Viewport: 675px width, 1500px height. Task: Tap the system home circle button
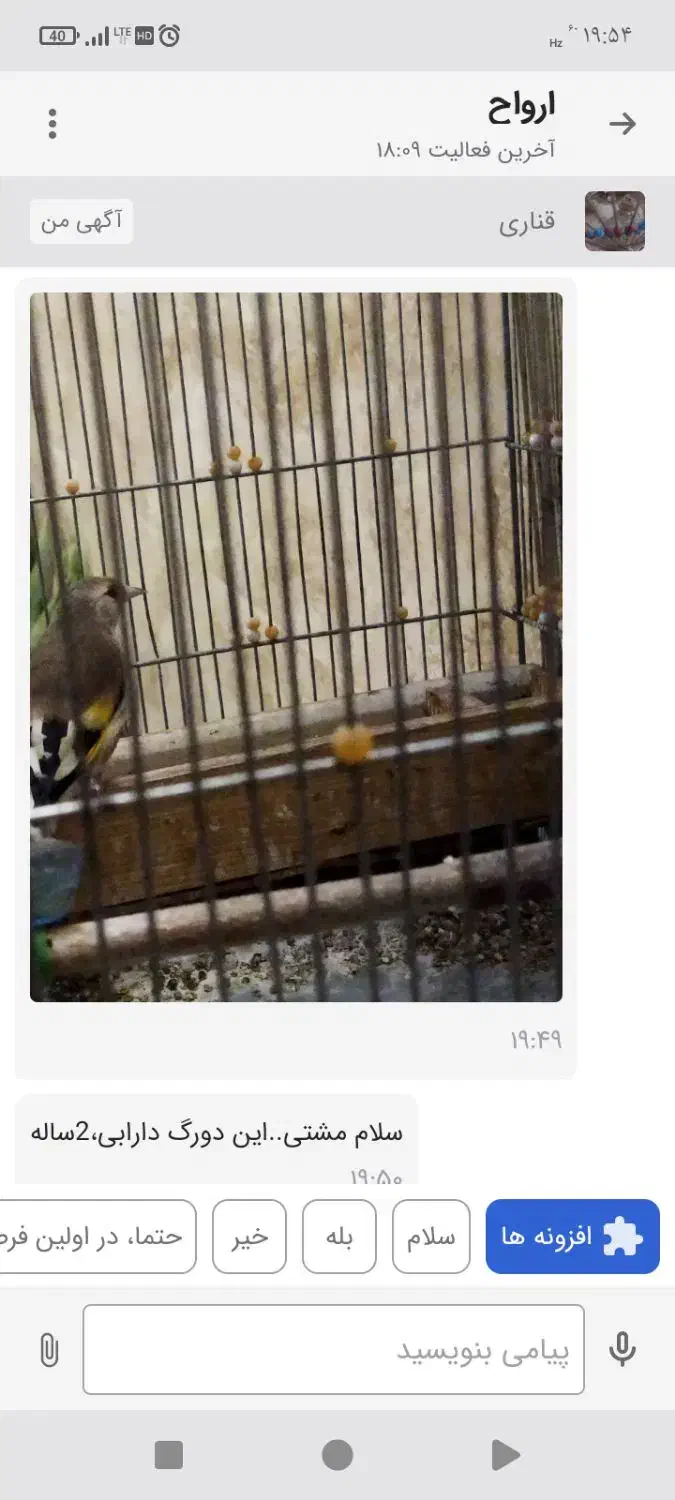(337, 1455)
